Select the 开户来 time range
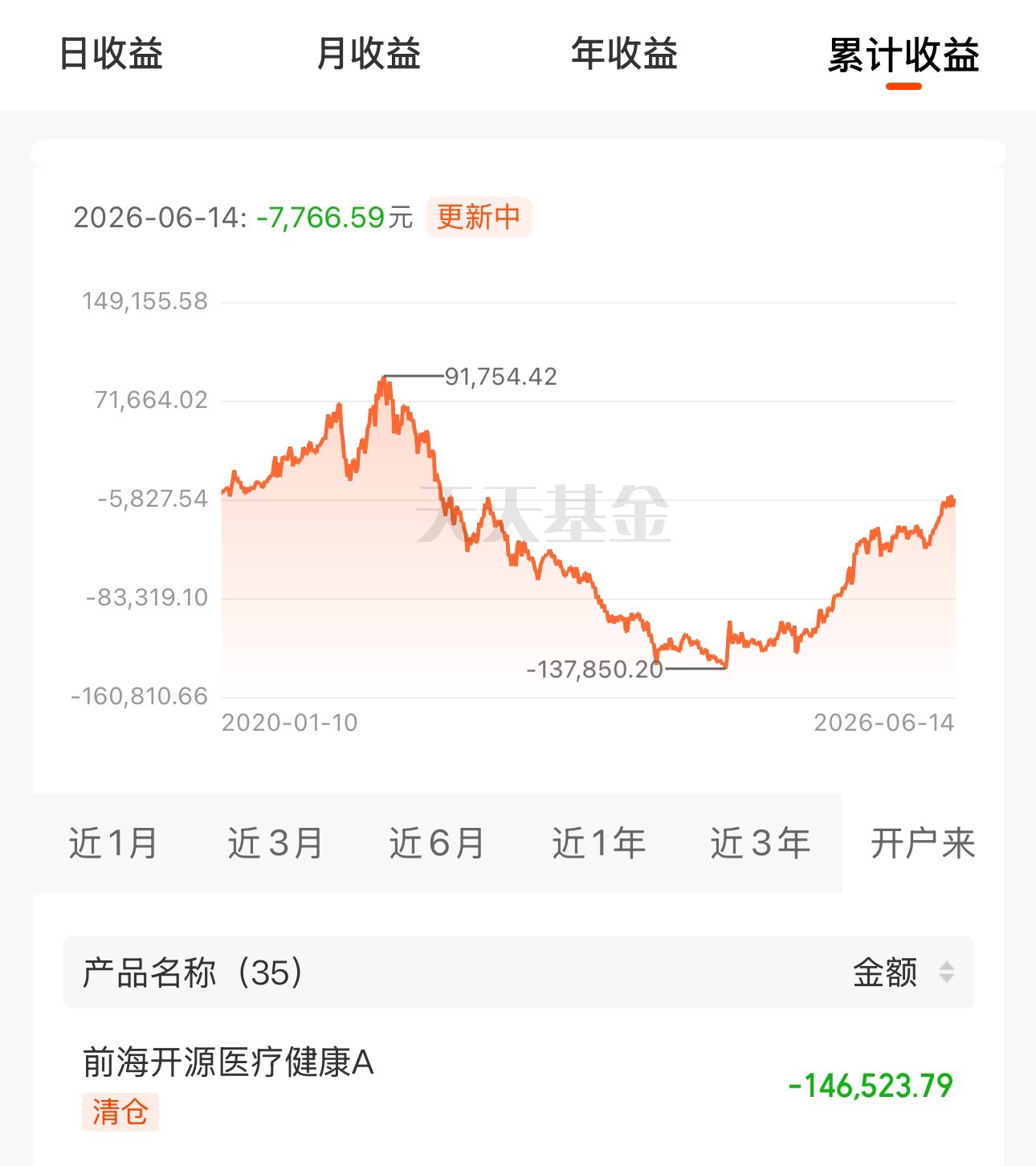The height and width of the screenshot is (1166, 1036). 923,843
